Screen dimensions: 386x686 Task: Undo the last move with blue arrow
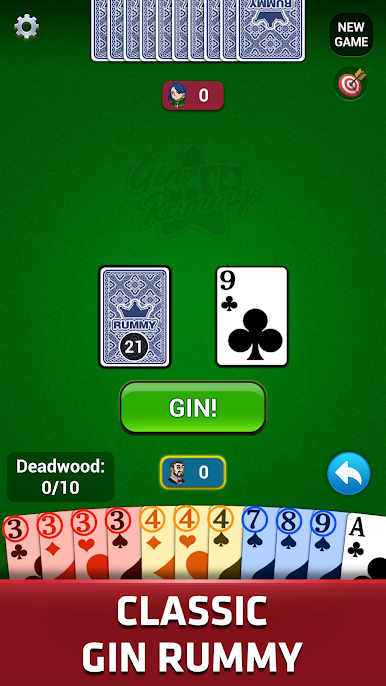click(x=349, y=474)
